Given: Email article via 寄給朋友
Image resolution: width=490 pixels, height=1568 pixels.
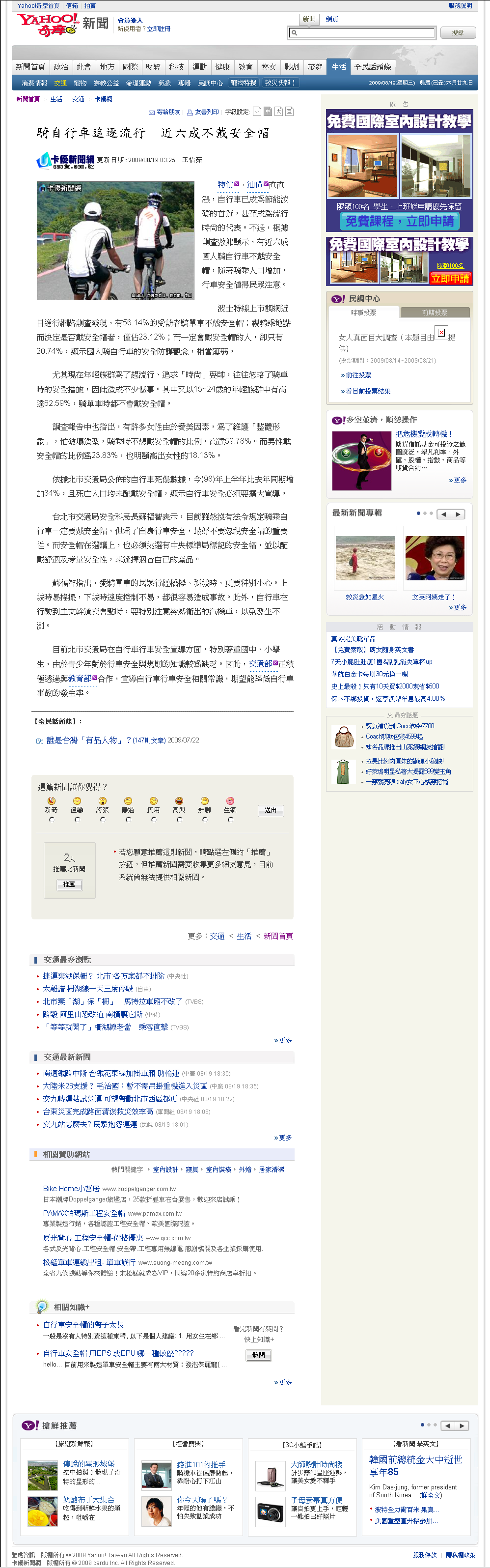Looking at the screenshot, I should coord(165,112).
